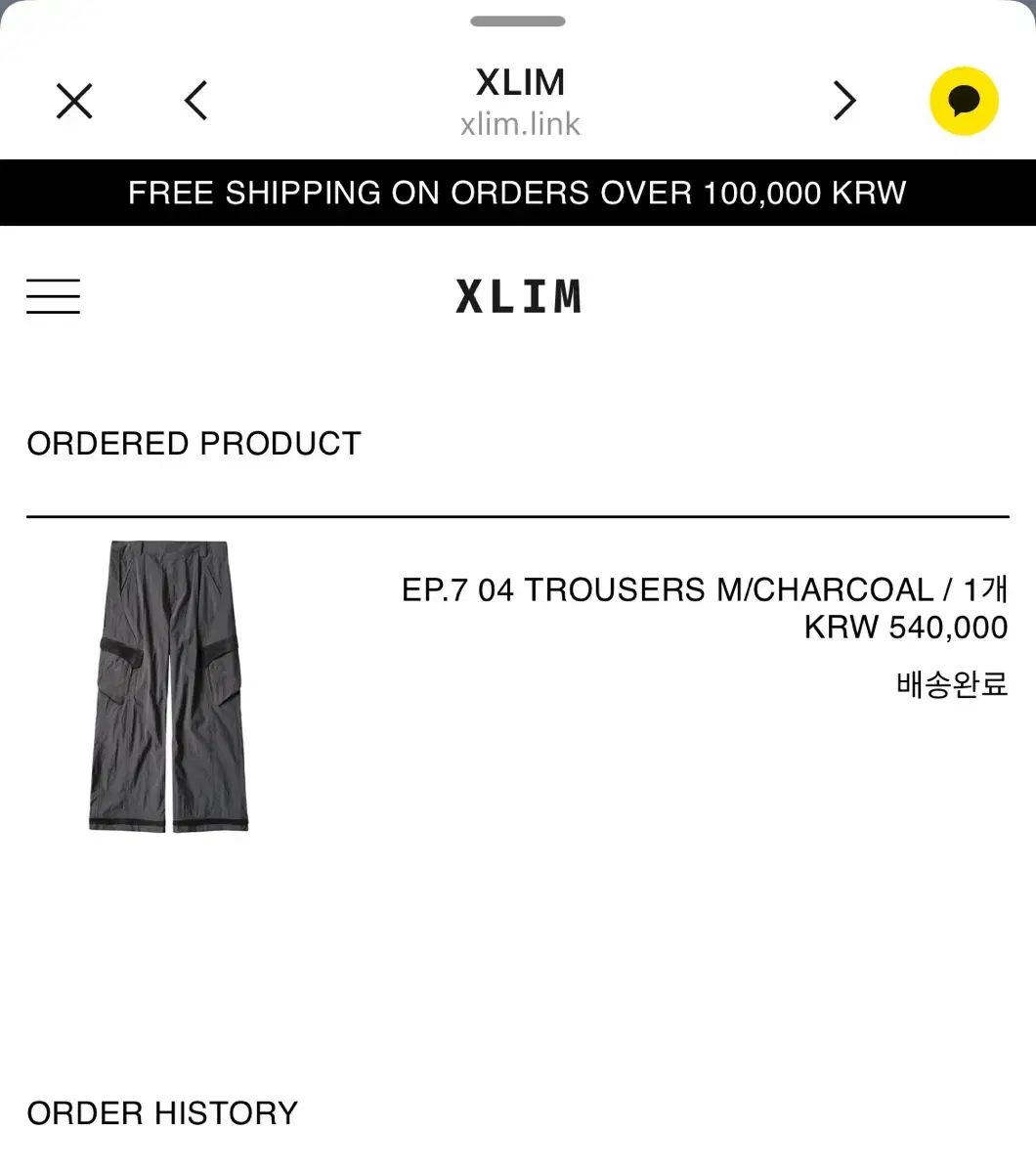Expand the site menu with the hamburger lines

[x=54, y=296]
